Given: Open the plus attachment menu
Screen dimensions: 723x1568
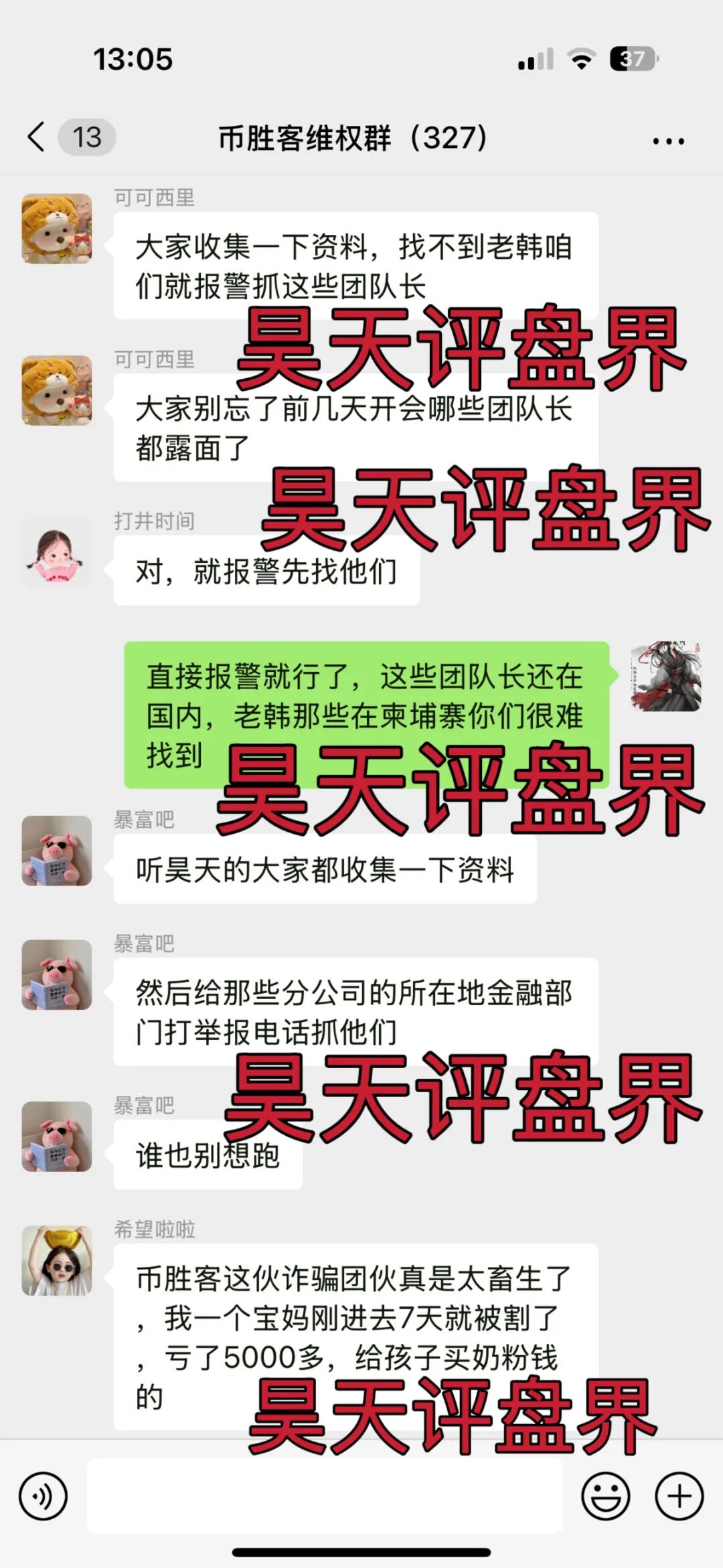Looking at the screenshot, I should coord(679,1496).
